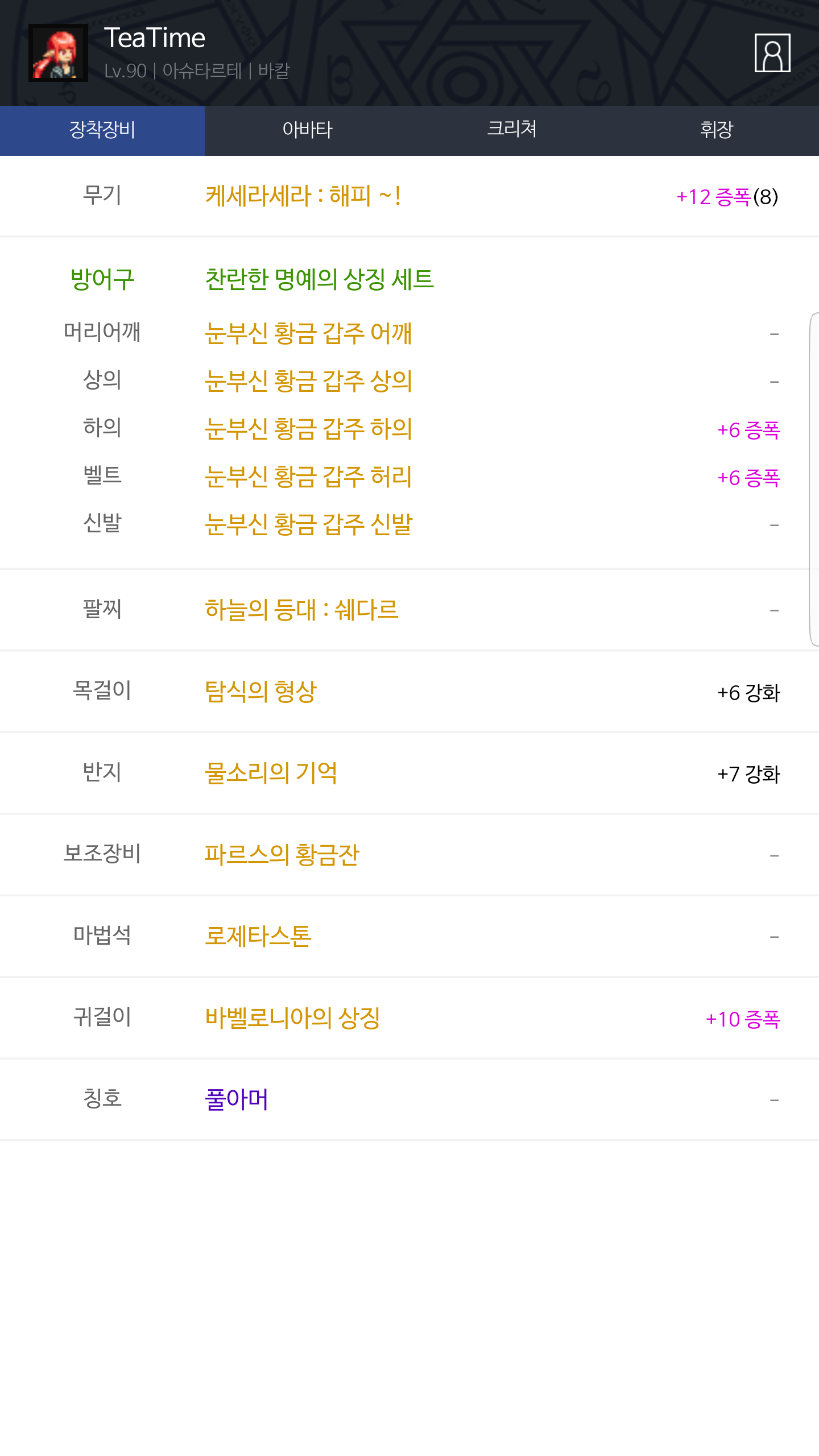View 눈부신 황금 갑주 상의 details
819x1456 pixels.
pos(308,381)
